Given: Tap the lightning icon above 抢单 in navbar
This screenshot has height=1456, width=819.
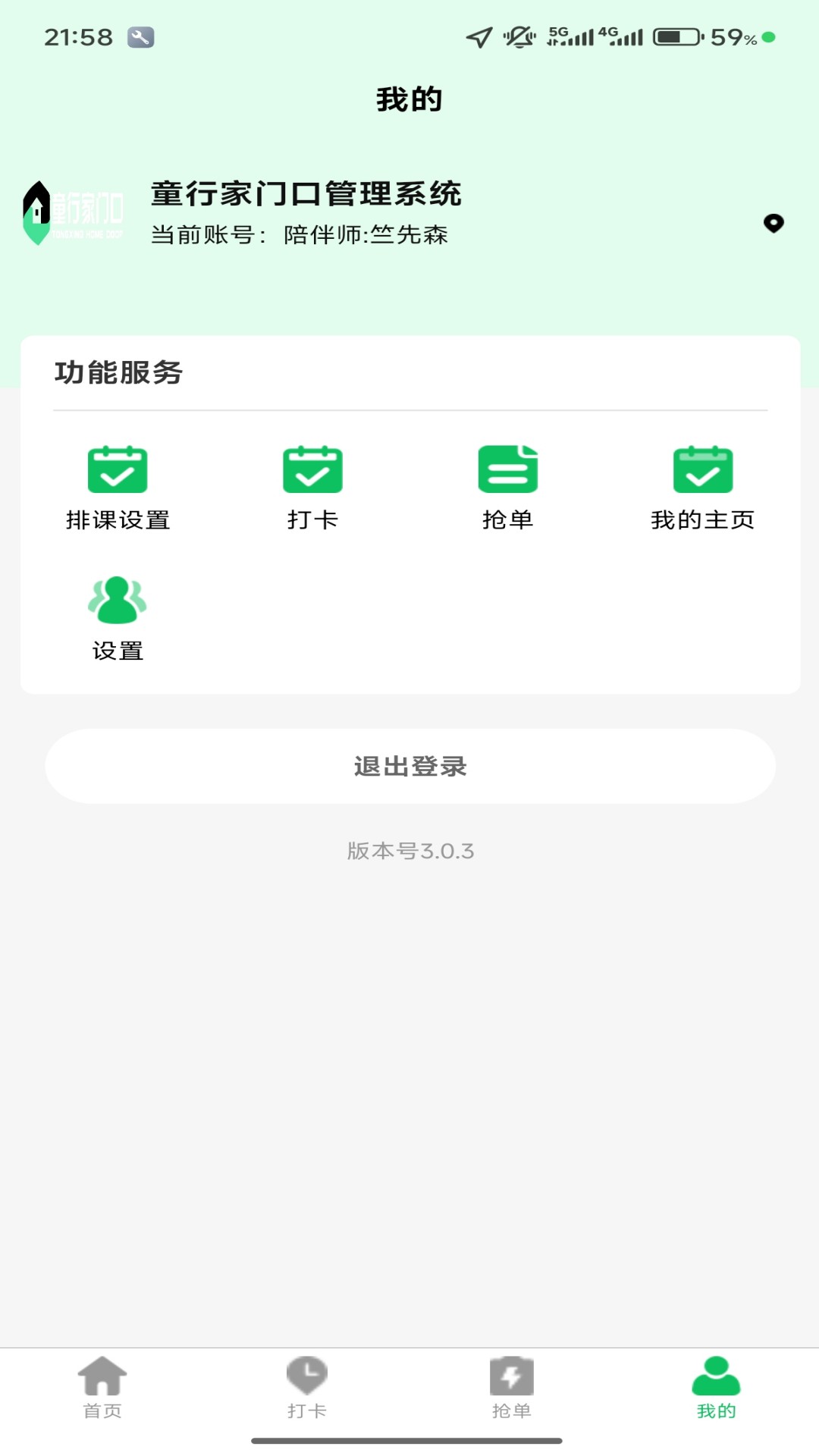Looking at the screenshot, I should coord(512,1376).
